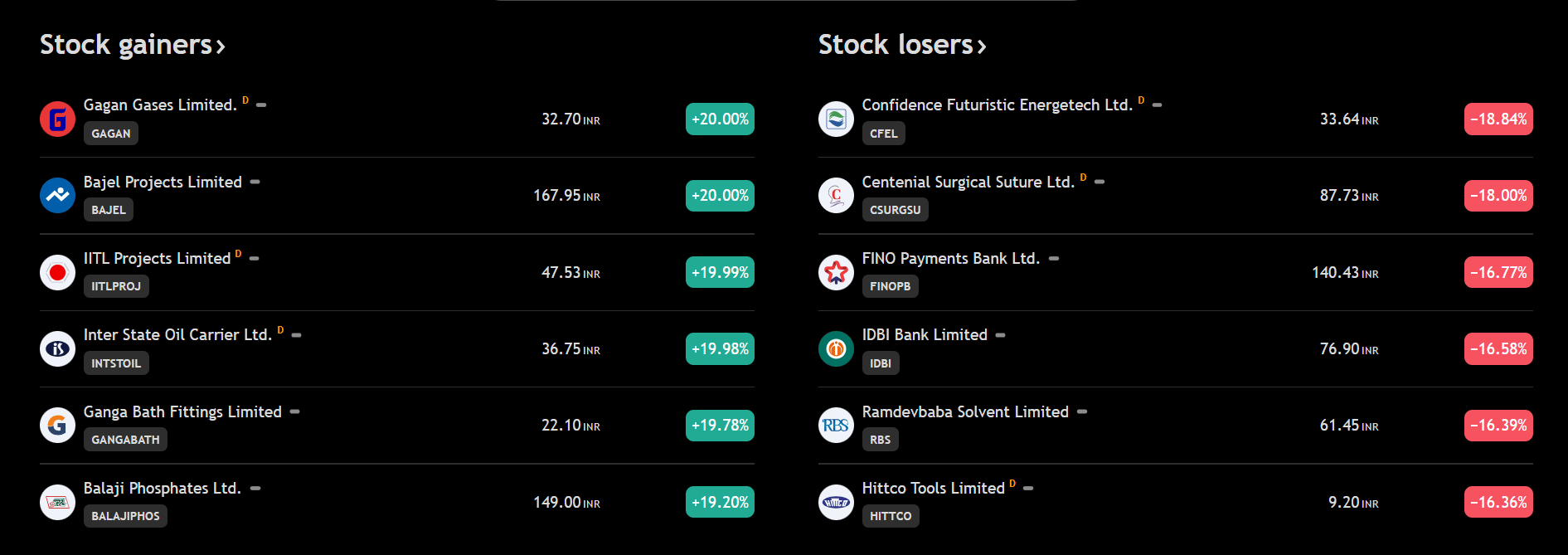View Centenial Surgical Suture Ltd.
The image size is (1568, 555).
tap(968, 183)
